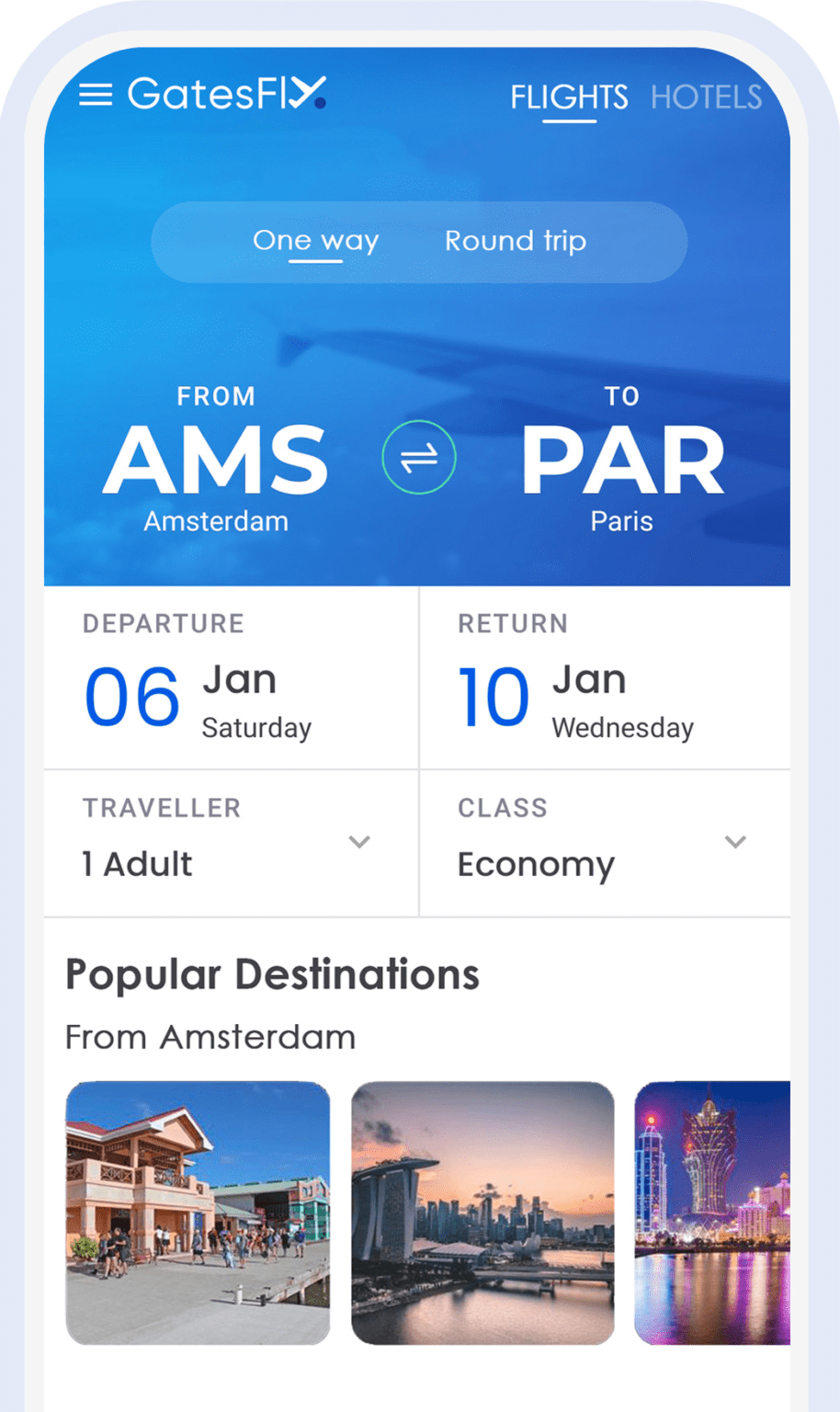Viewport: 840px width, 1412px height.
Task: Expand the Traveller dropdown
Action: 230,844
